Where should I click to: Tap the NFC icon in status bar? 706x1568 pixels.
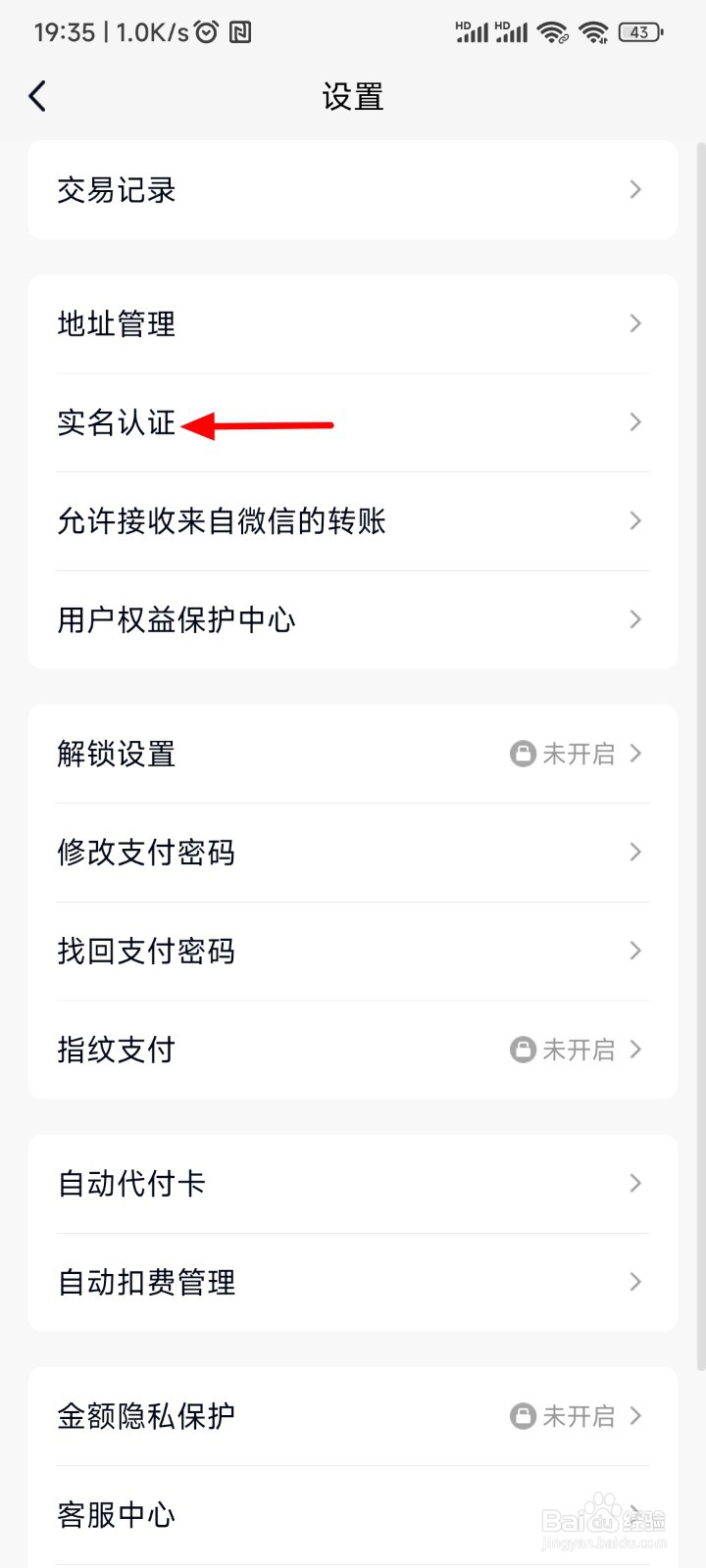point(242,31)
